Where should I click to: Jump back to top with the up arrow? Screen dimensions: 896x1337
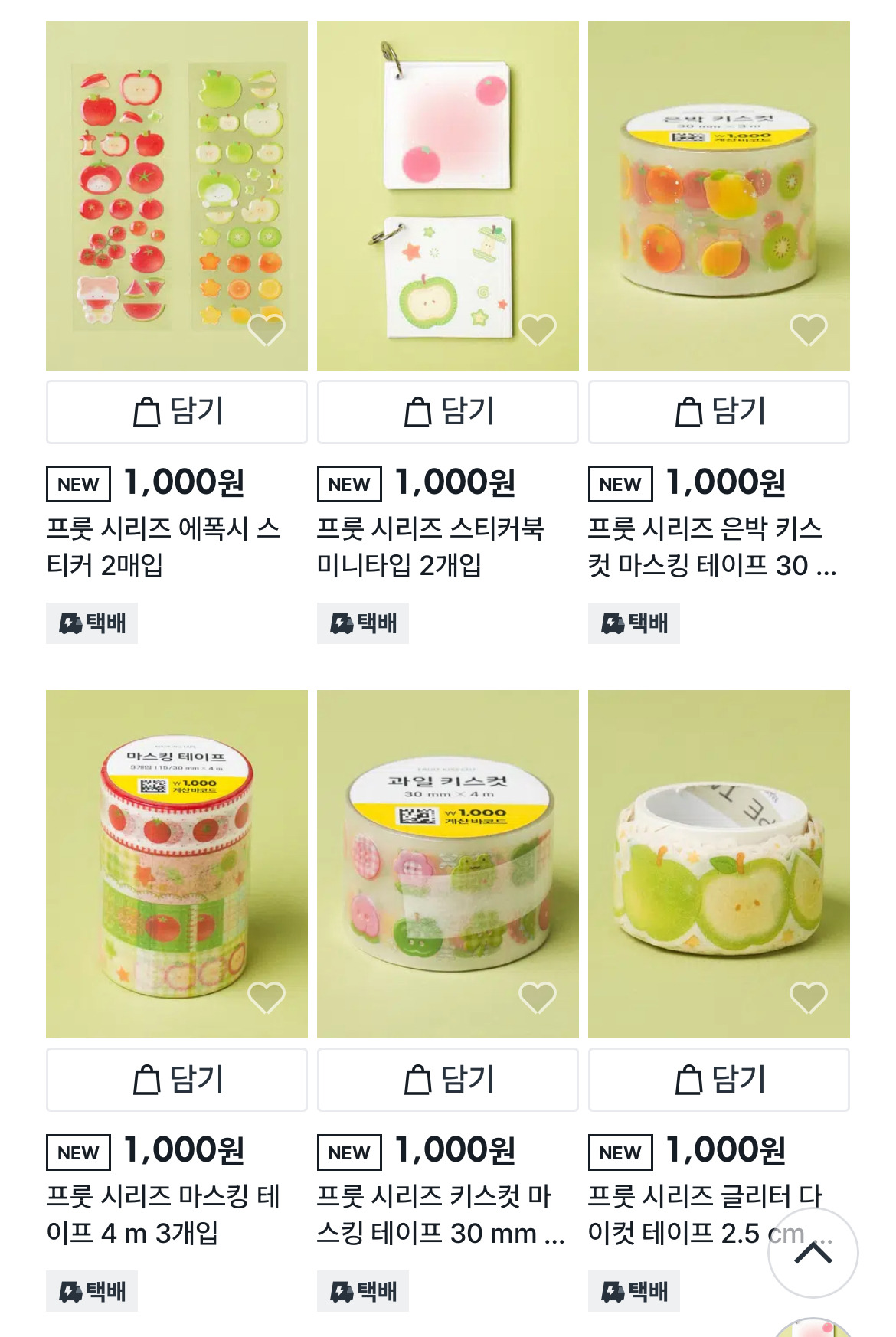(x=813, y=1253)
